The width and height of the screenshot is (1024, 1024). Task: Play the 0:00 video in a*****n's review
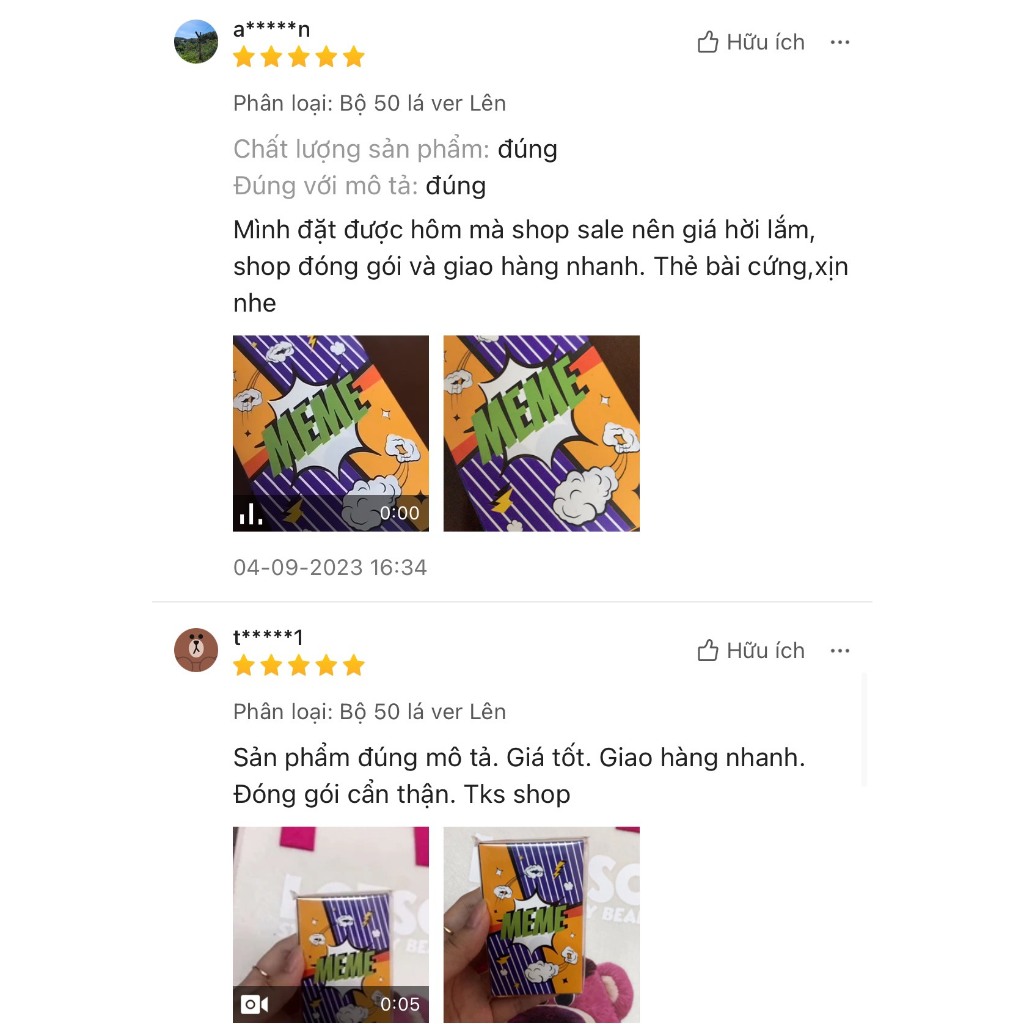331,433
